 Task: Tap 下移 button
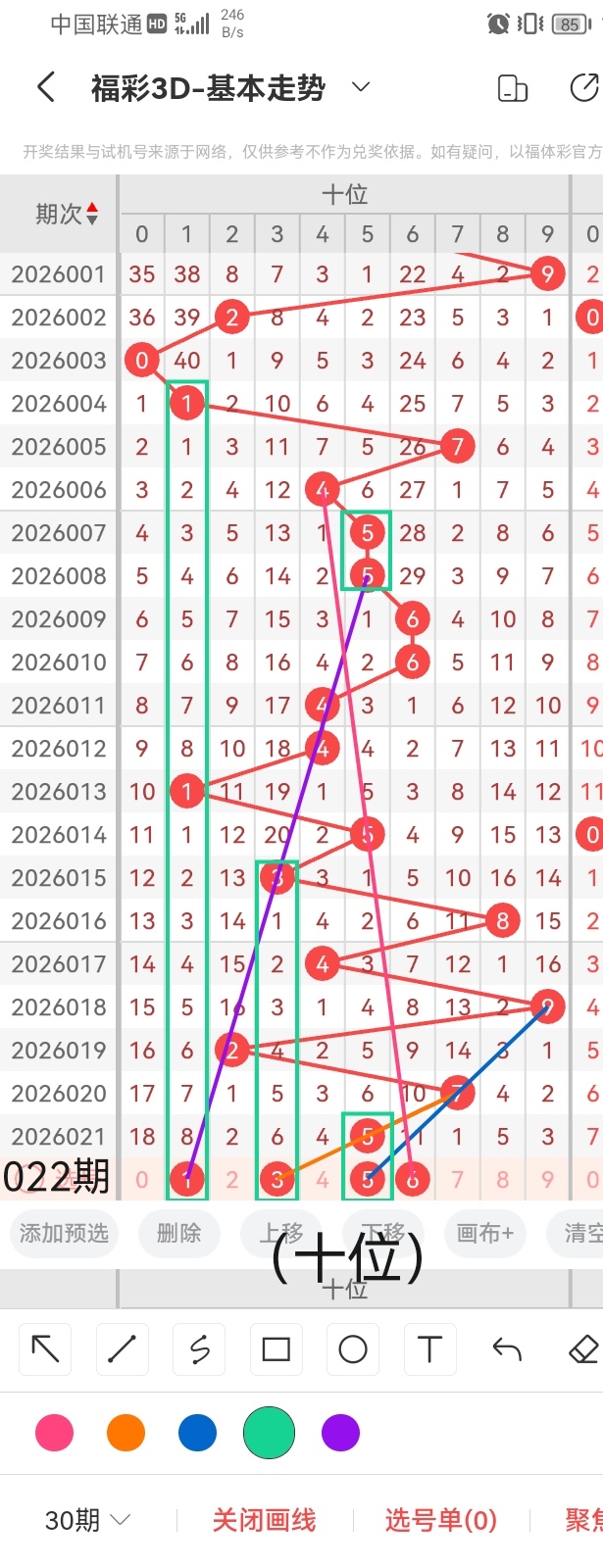(x=382, y=1233)
